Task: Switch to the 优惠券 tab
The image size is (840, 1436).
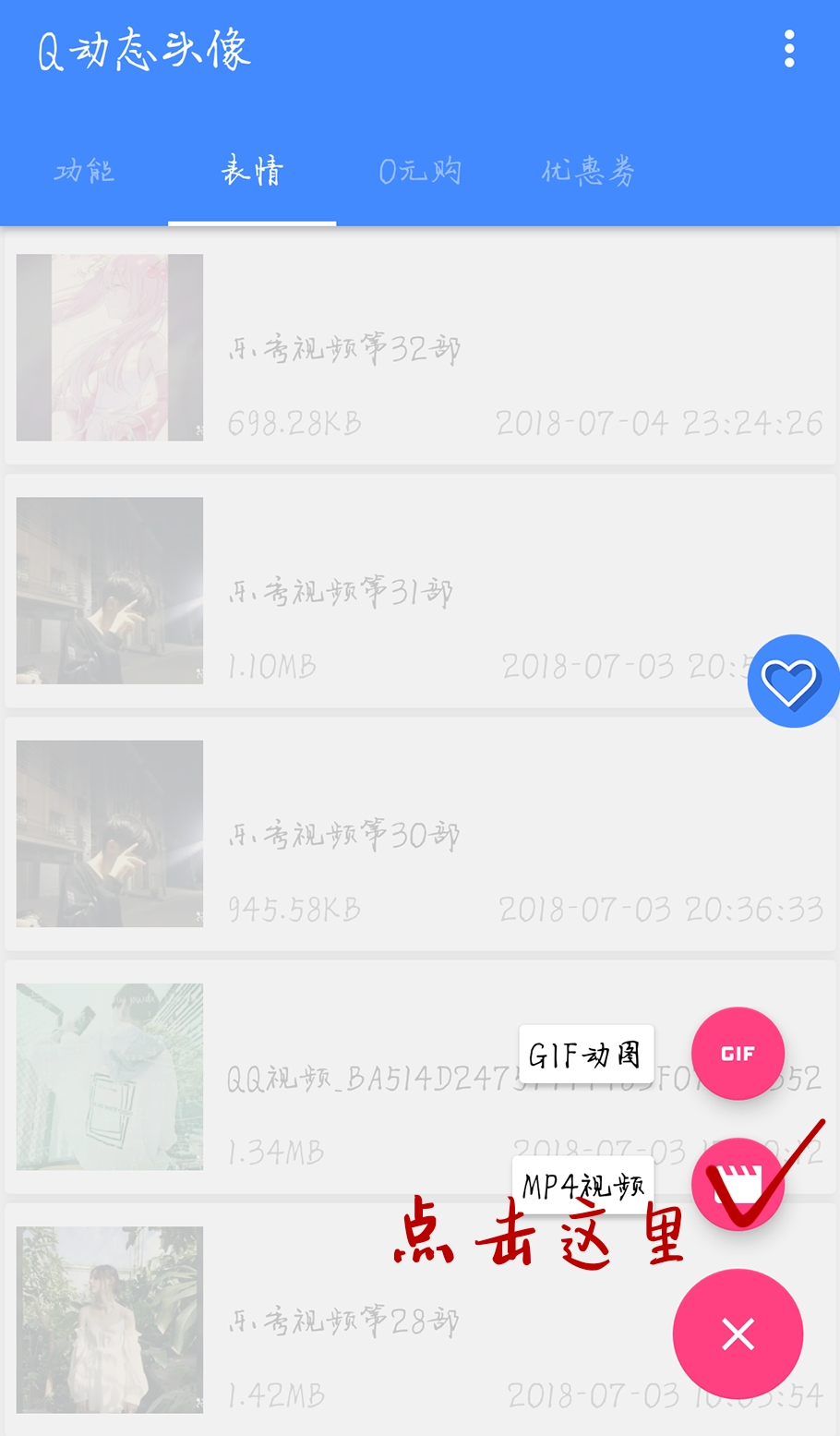Action: (x=588, y=171)
